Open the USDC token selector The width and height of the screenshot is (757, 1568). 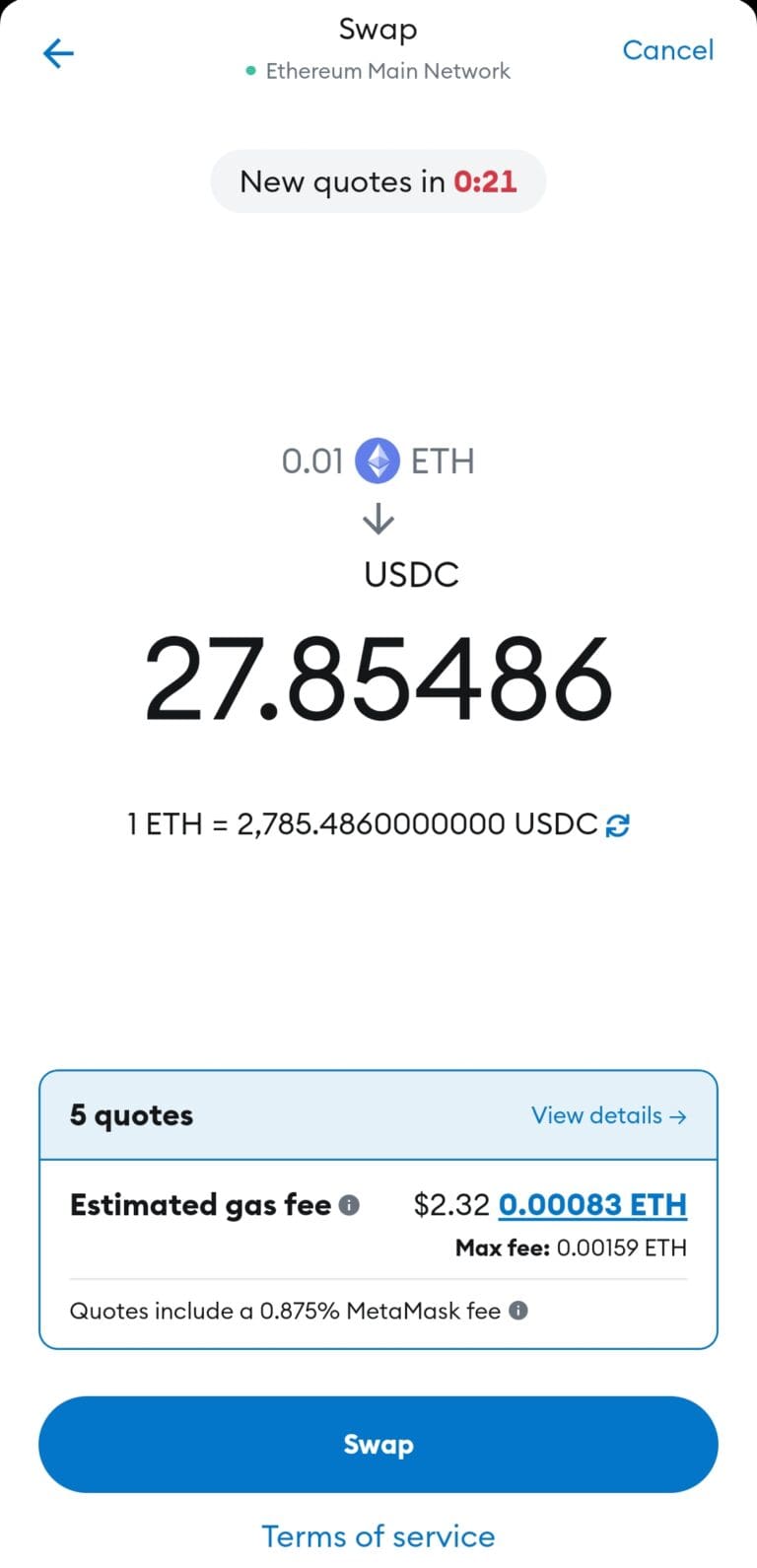[x=410, y=575]
